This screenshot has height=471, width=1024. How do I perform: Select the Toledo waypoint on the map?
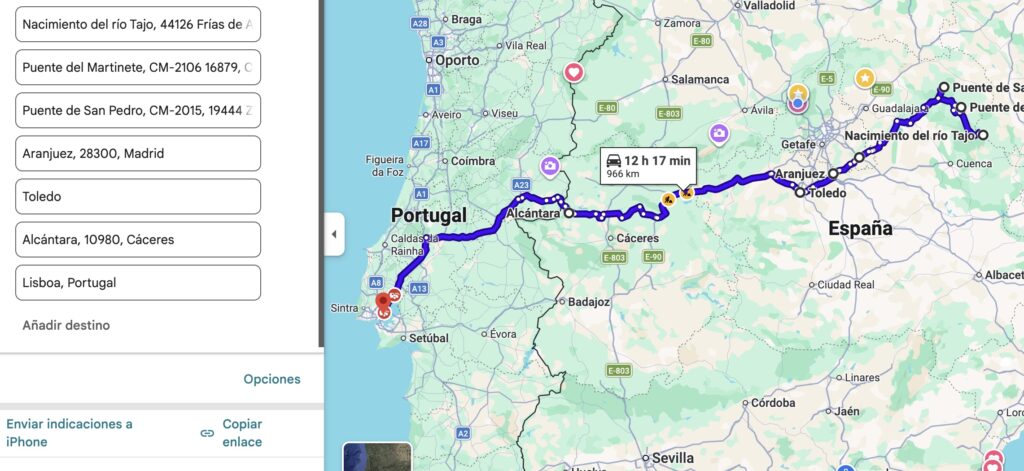(800, 193)
